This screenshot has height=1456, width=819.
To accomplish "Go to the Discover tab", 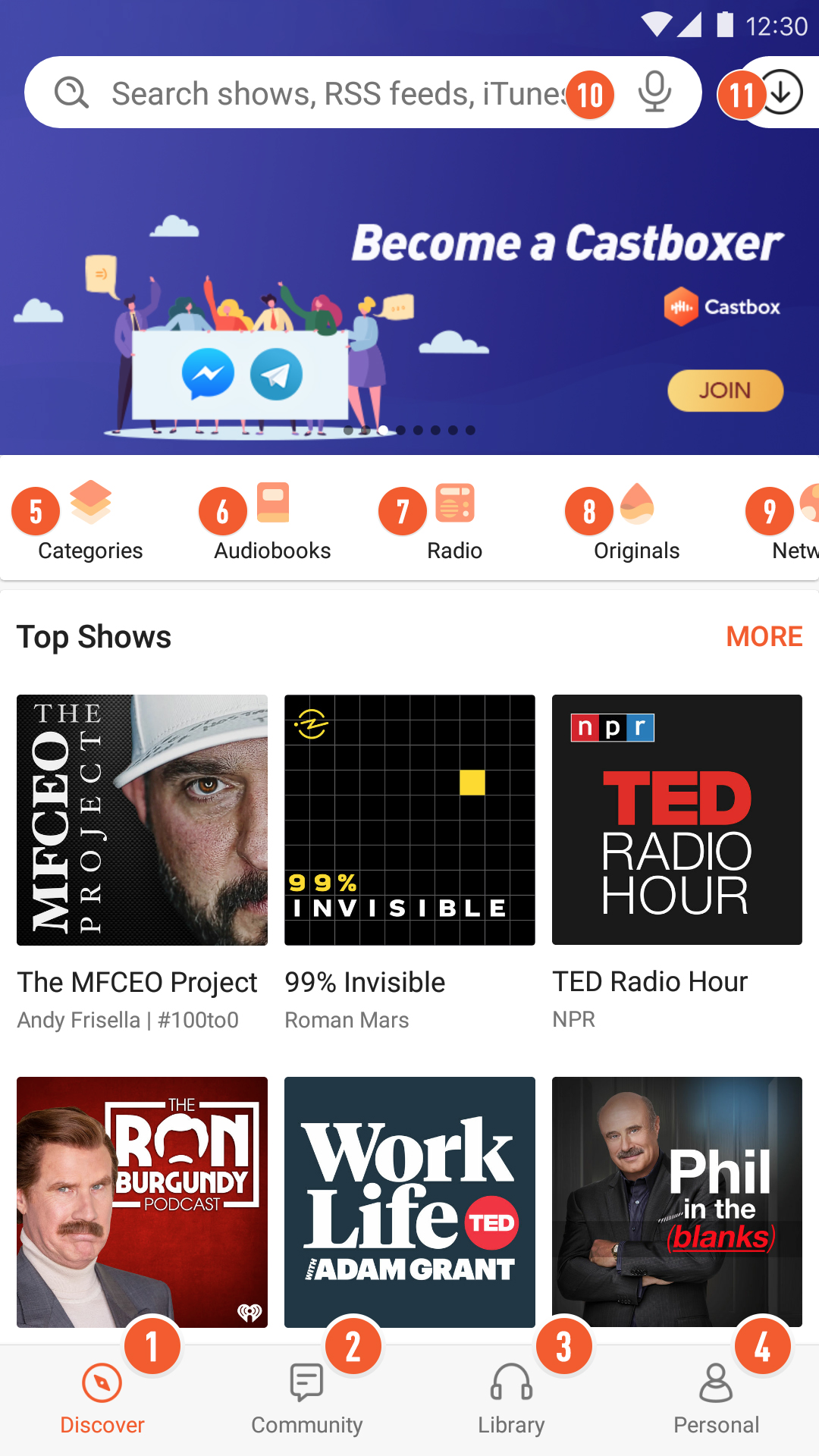I will coord(102,1400).
